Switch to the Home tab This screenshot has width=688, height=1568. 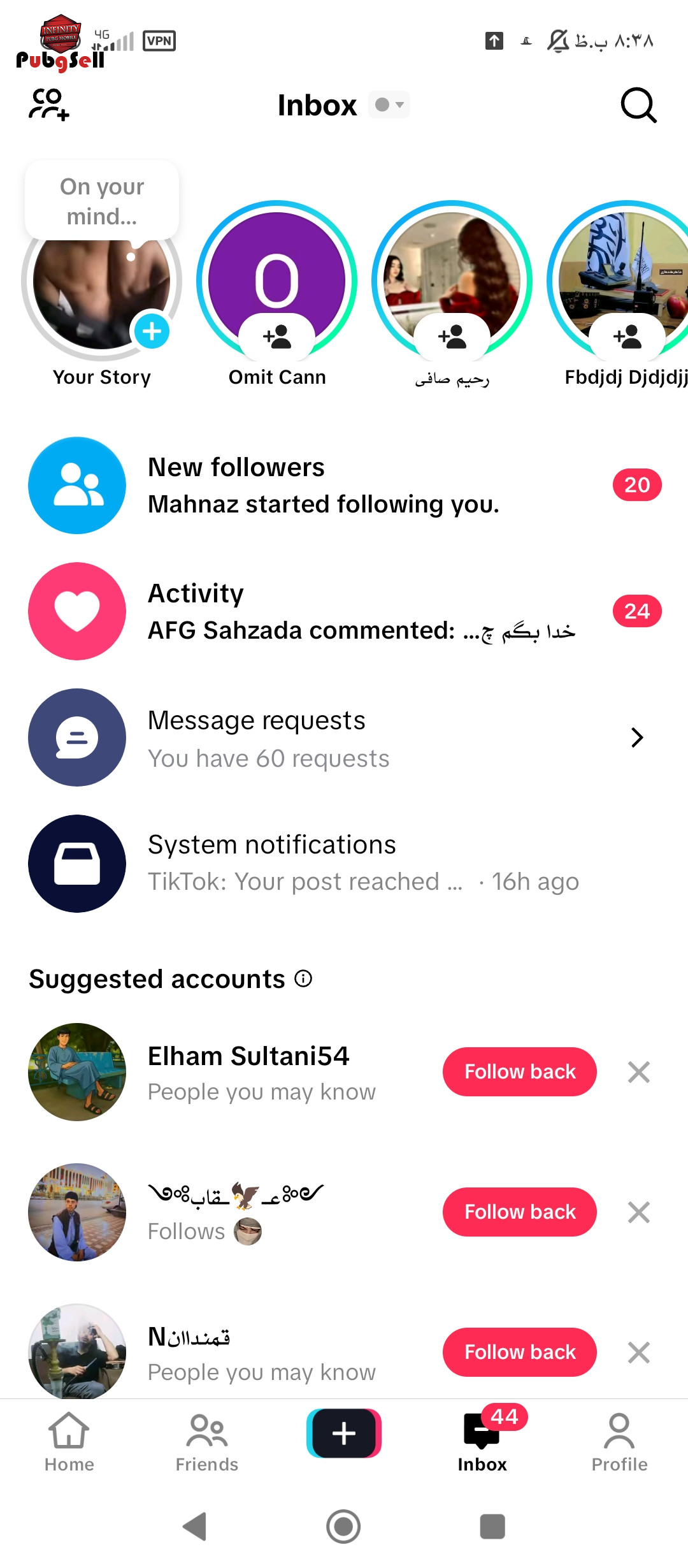click(x=69, y=1442)
